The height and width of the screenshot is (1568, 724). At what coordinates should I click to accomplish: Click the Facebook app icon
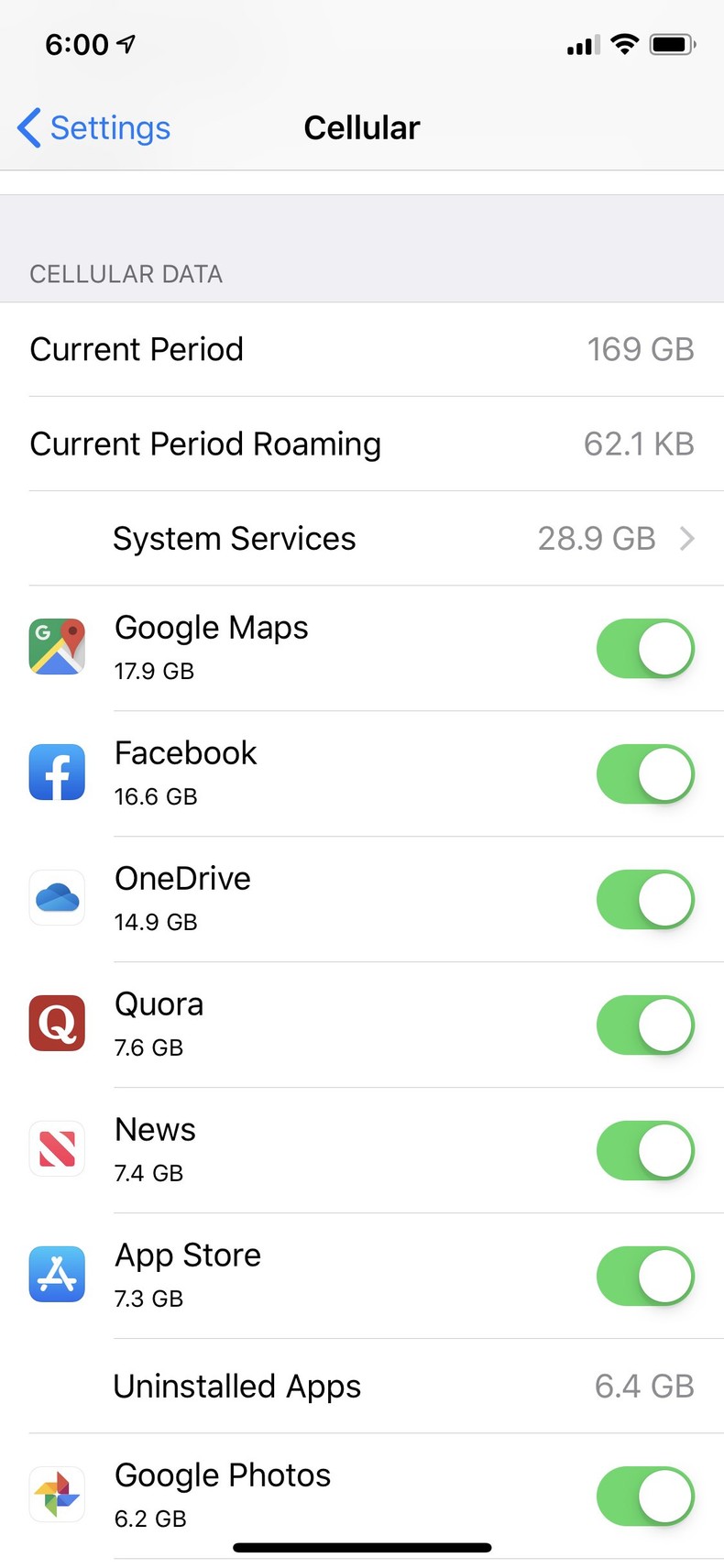click(57, 773)
